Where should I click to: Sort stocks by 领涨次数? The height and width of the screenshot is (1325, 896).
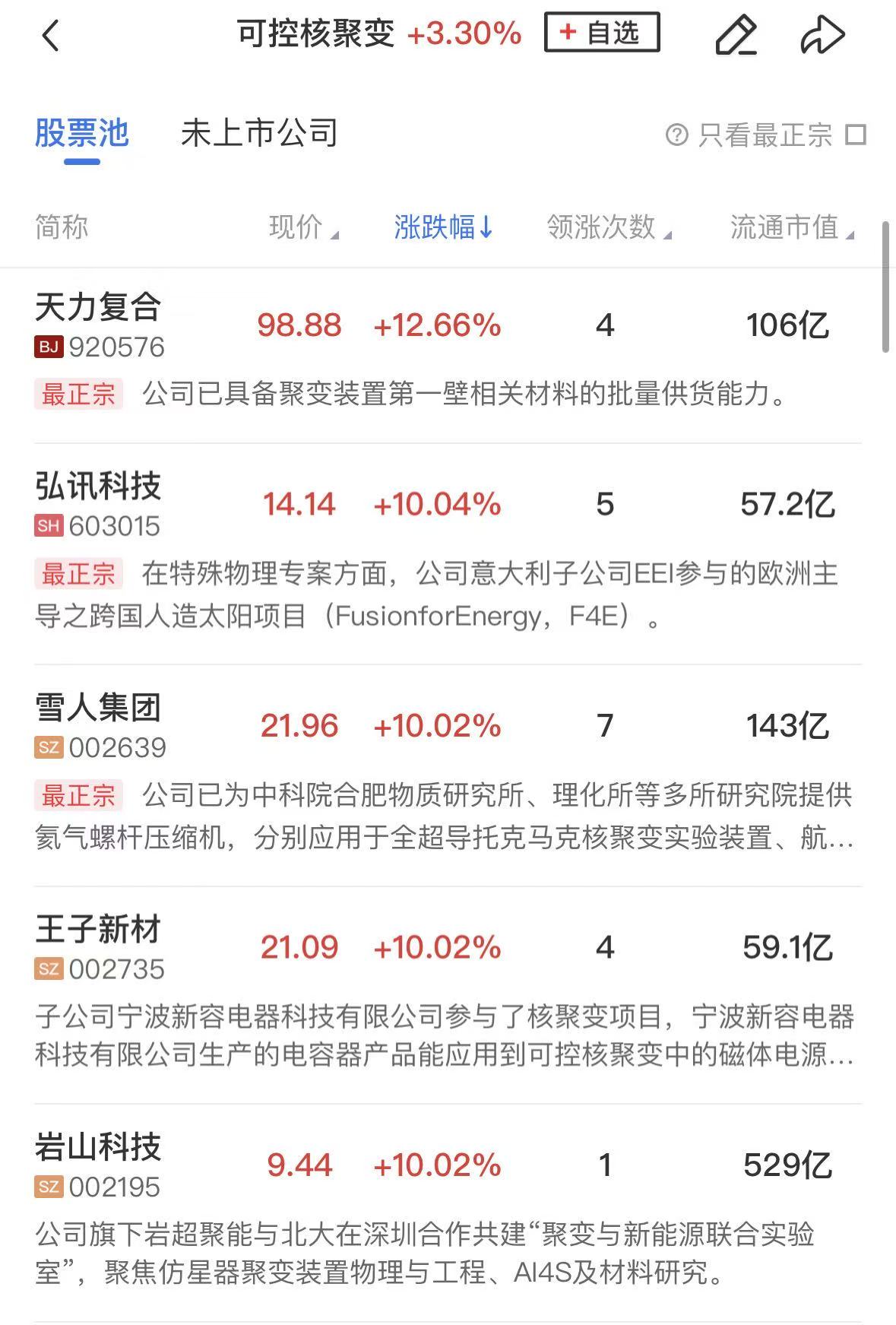(608, 227)
